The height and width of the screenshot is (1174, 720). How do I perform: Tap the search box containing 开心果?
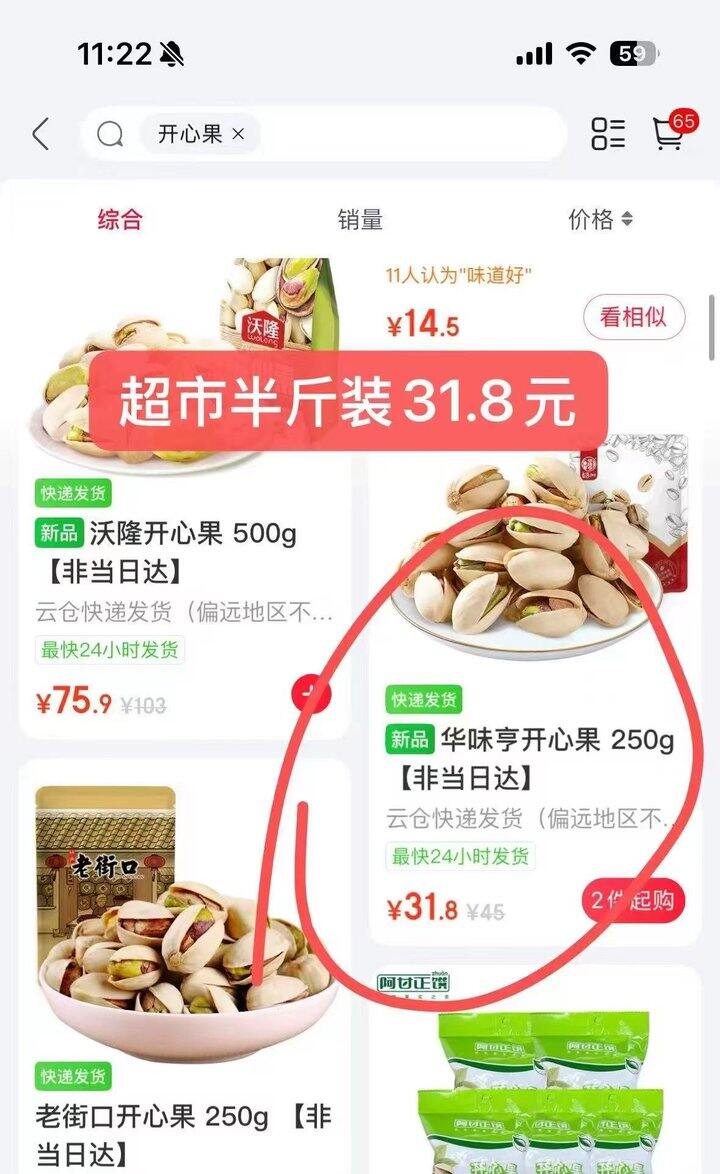400,134
